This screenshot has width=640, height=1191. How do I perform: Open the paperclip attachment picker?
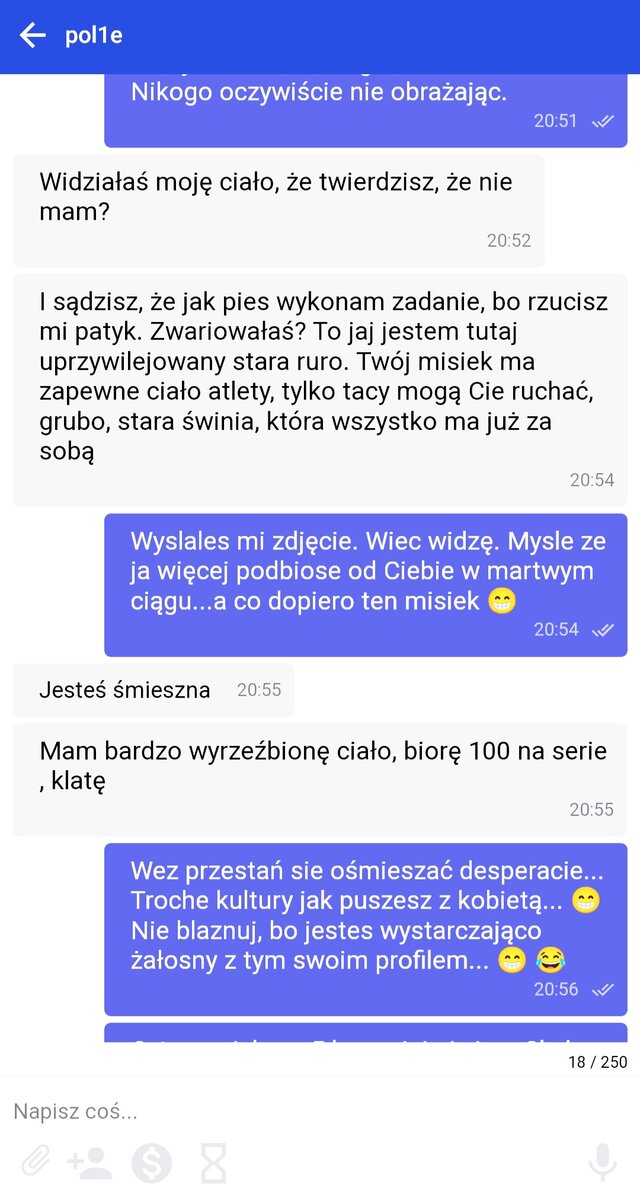point(34,1162)
